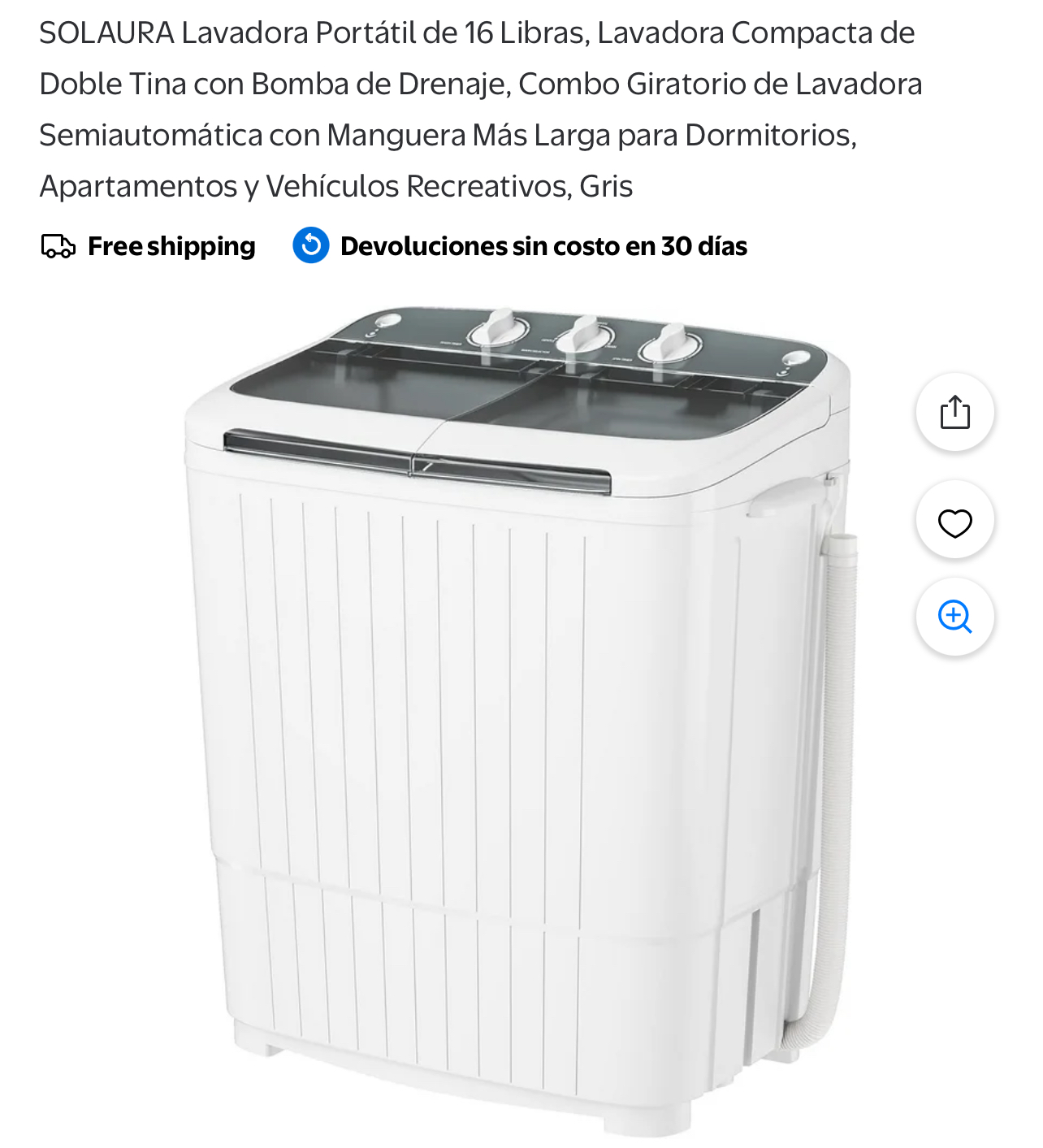Open image zoom with the magnifier icon
Image resolution: width=1043 pixels, height=1148 pixels.
pyautogui.click(x=954, y=617)
